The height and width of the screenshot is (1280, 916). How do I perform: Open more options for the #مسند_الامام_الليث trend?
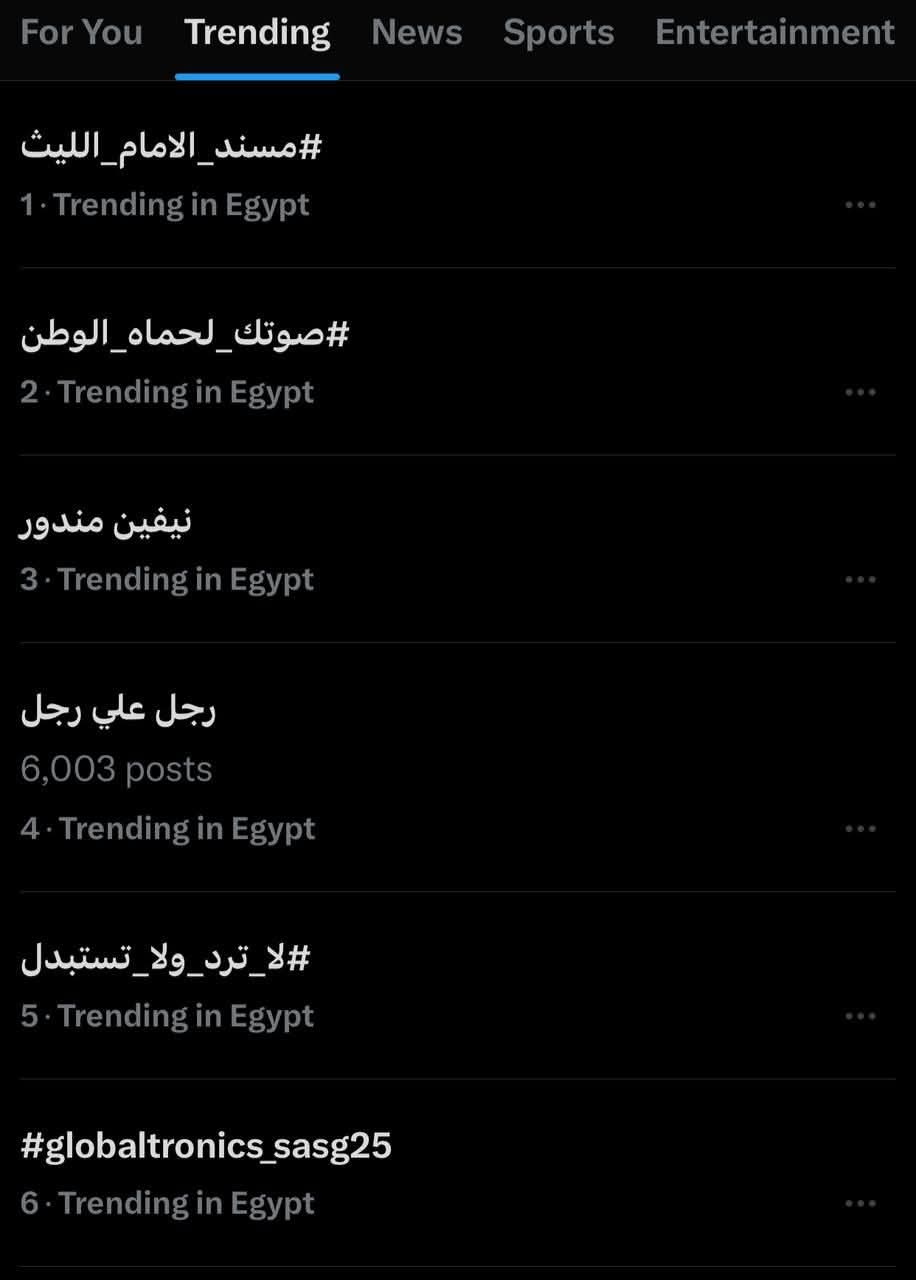[x=862, y=205]
